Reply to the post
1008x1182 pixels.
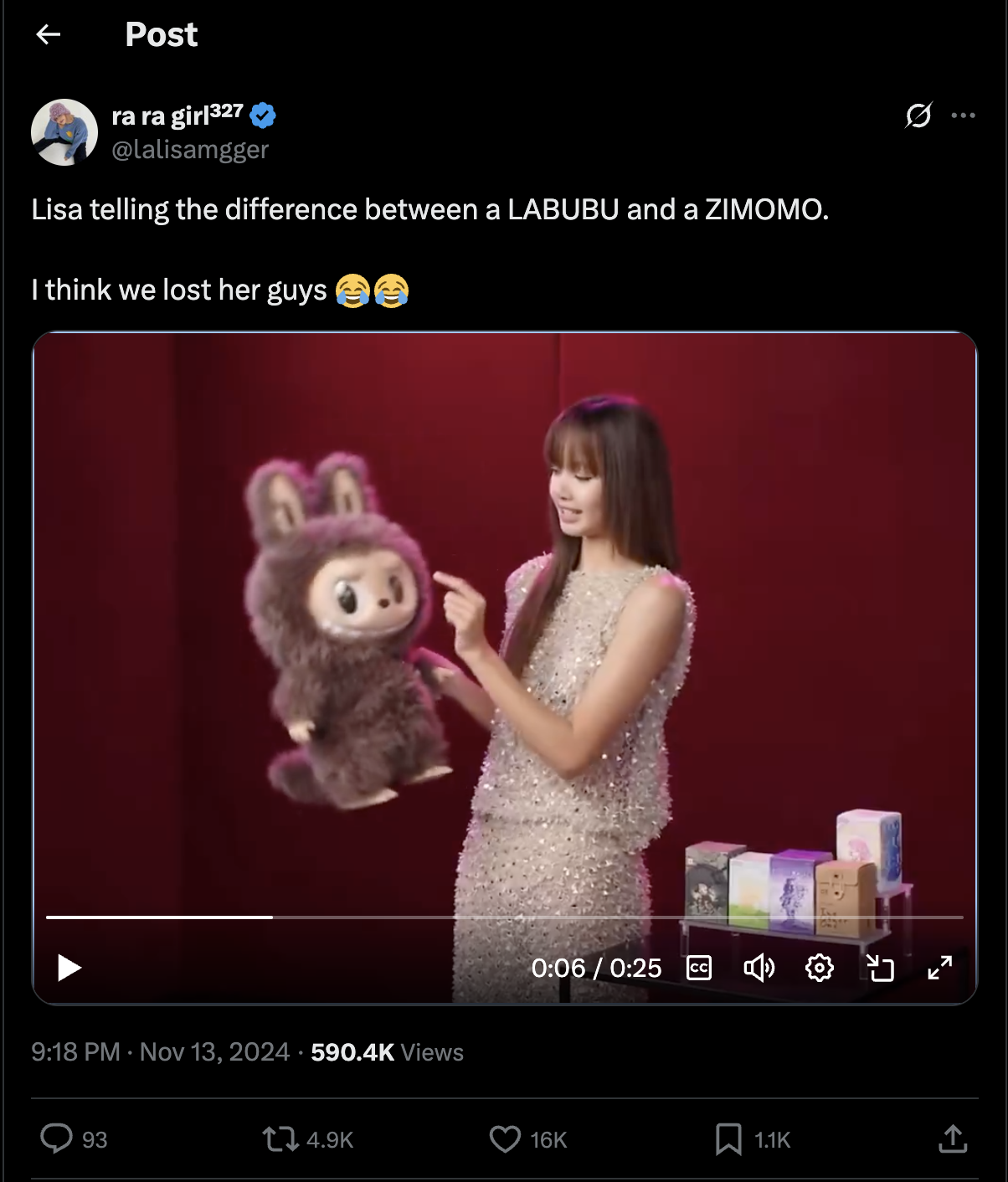click(57, 1139)
